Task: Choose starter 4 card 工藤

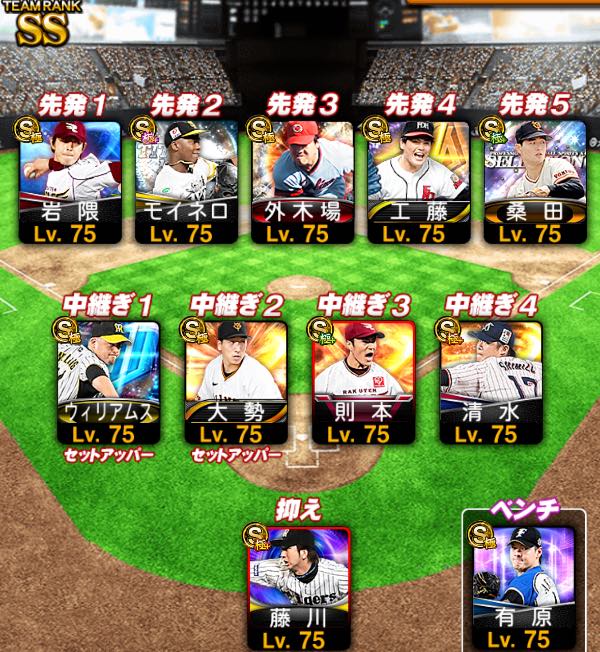Action: [x=418, y=180]
